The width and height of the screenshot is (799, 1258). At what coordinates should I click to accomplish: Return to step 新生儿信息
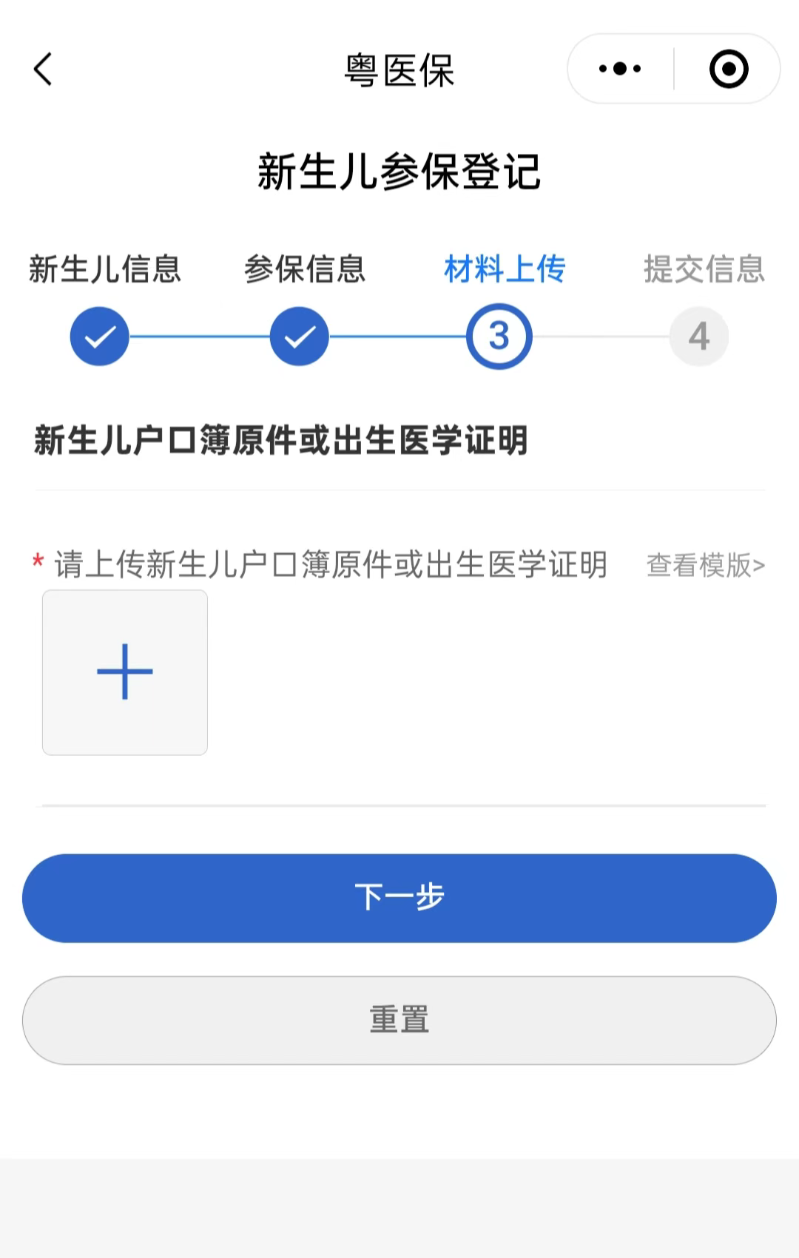(100, 337)
